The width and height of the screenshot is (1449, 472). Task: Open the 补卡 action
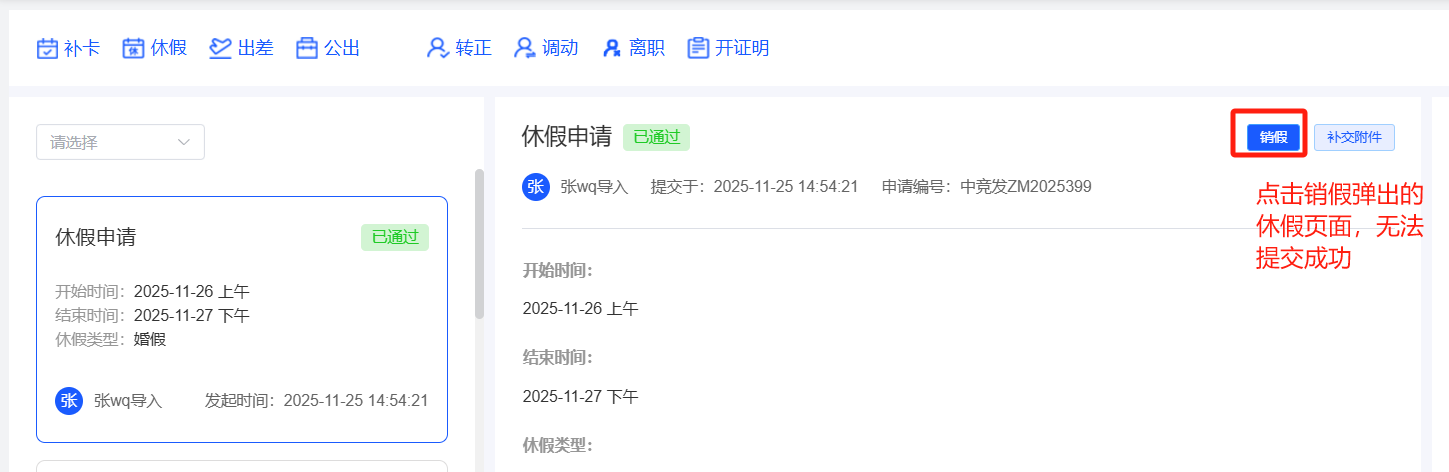tap(68, 48)
